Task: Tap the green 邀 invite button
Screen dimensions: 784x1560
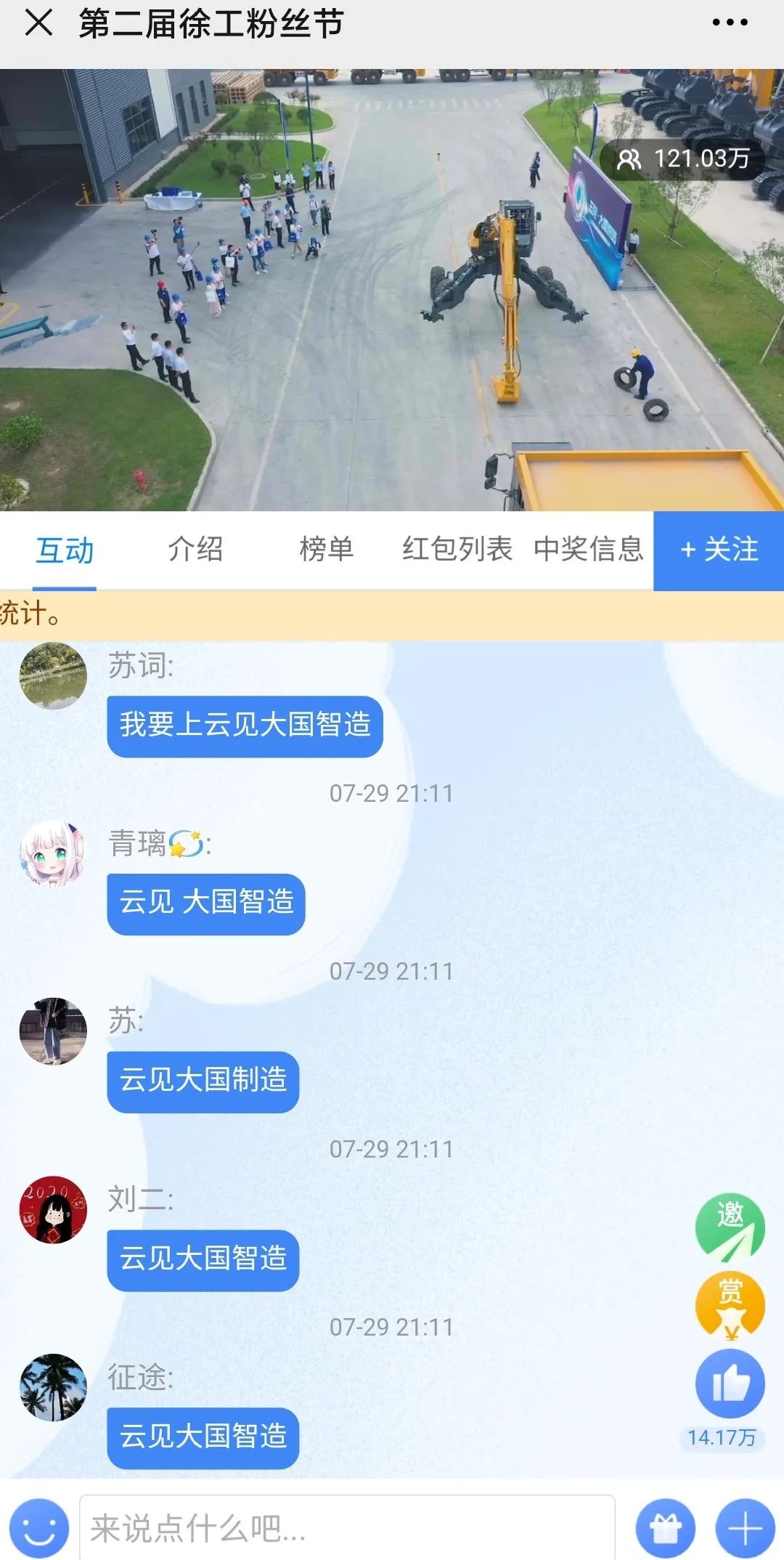Action: (x=730, y=1227)
